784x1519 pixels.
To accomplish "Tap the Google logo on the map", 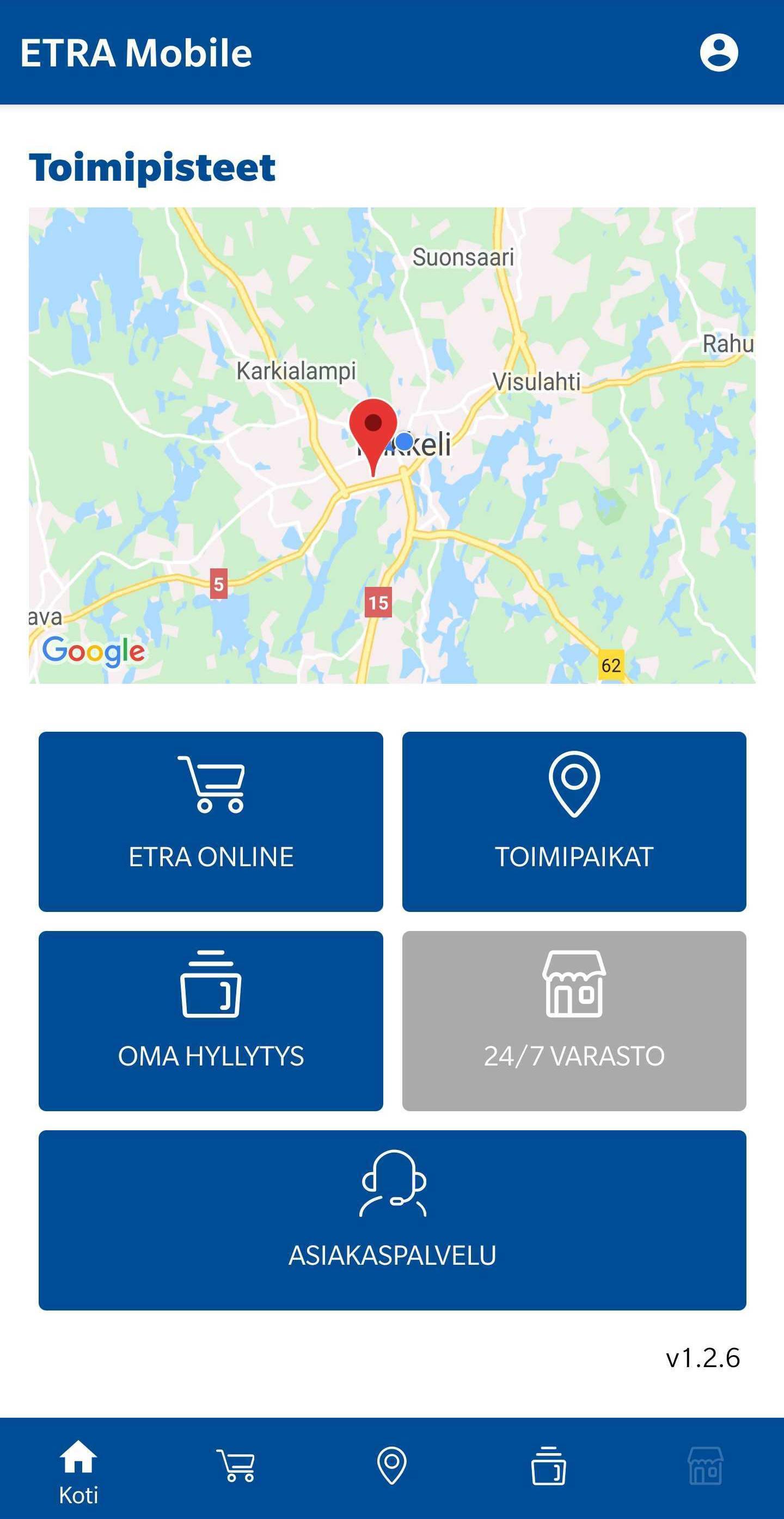I will click(94, 651).
